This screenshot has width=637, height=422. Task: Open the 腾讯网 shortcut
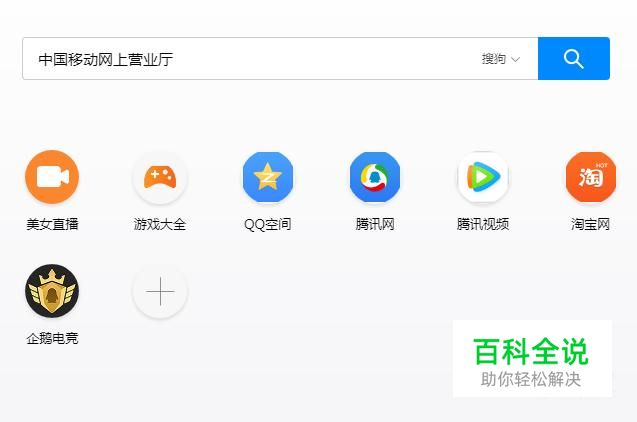point(375,178)
